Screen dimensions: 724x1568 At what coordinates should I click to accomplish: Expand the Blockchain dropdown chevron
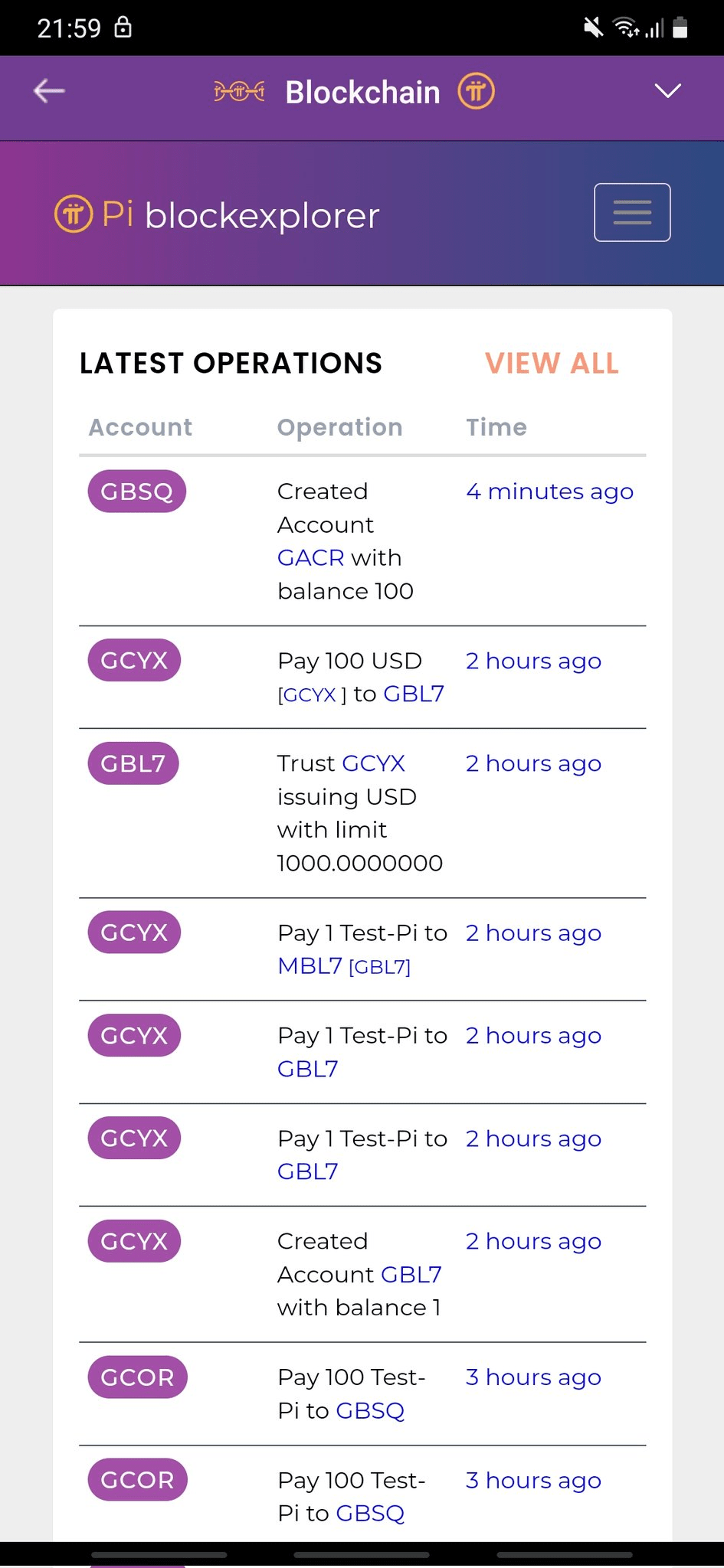coord(667,91)
